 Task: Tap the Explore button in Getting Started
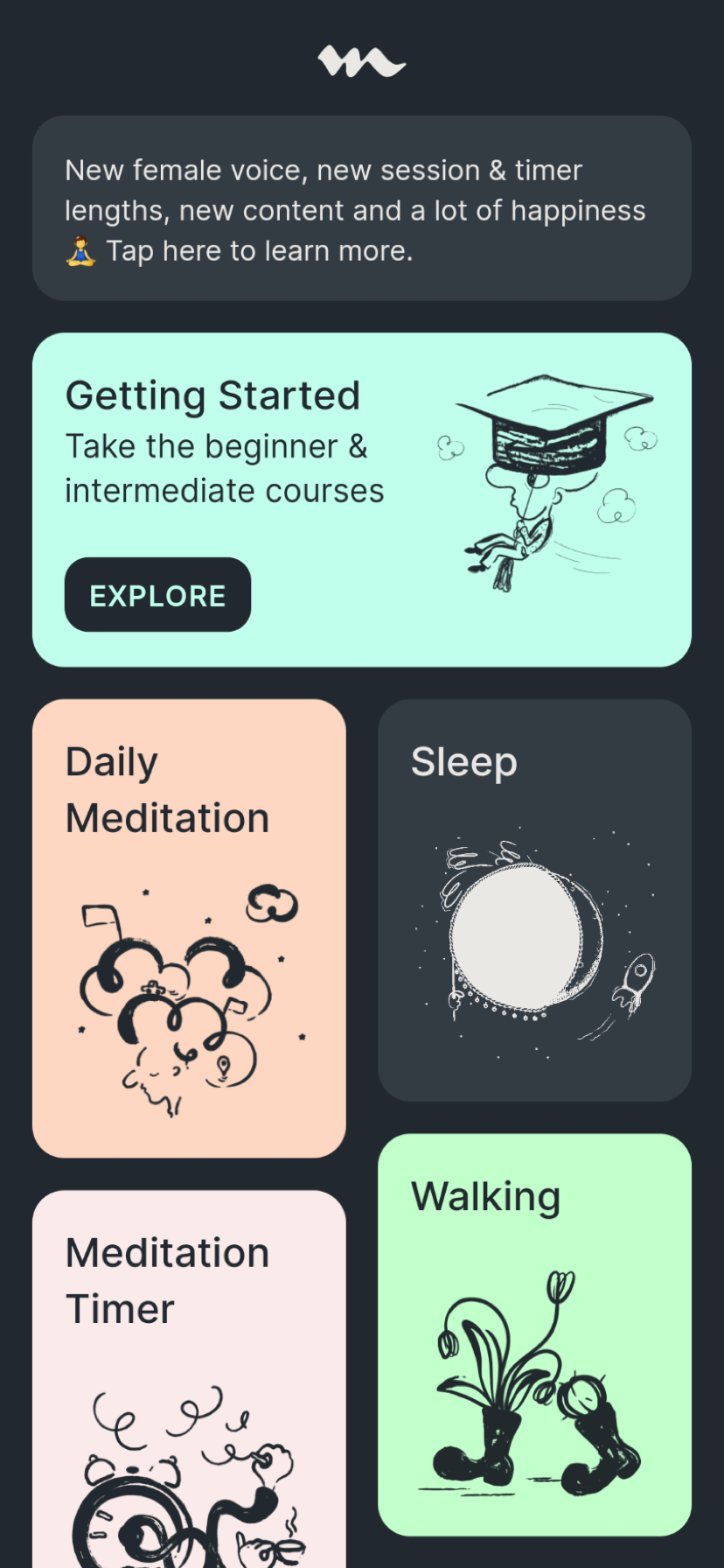157,595
